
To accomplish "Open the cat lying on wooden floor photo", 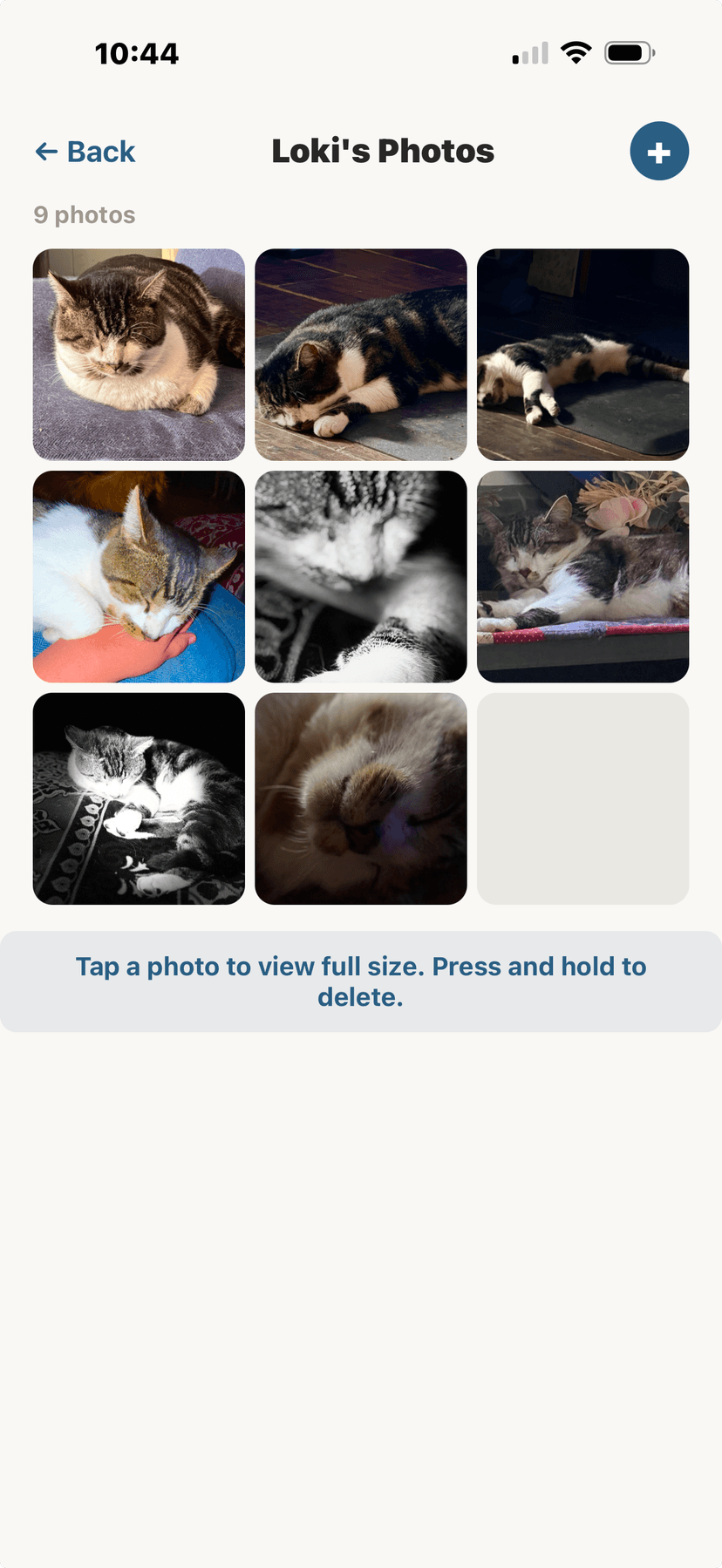I will [361, 353].
